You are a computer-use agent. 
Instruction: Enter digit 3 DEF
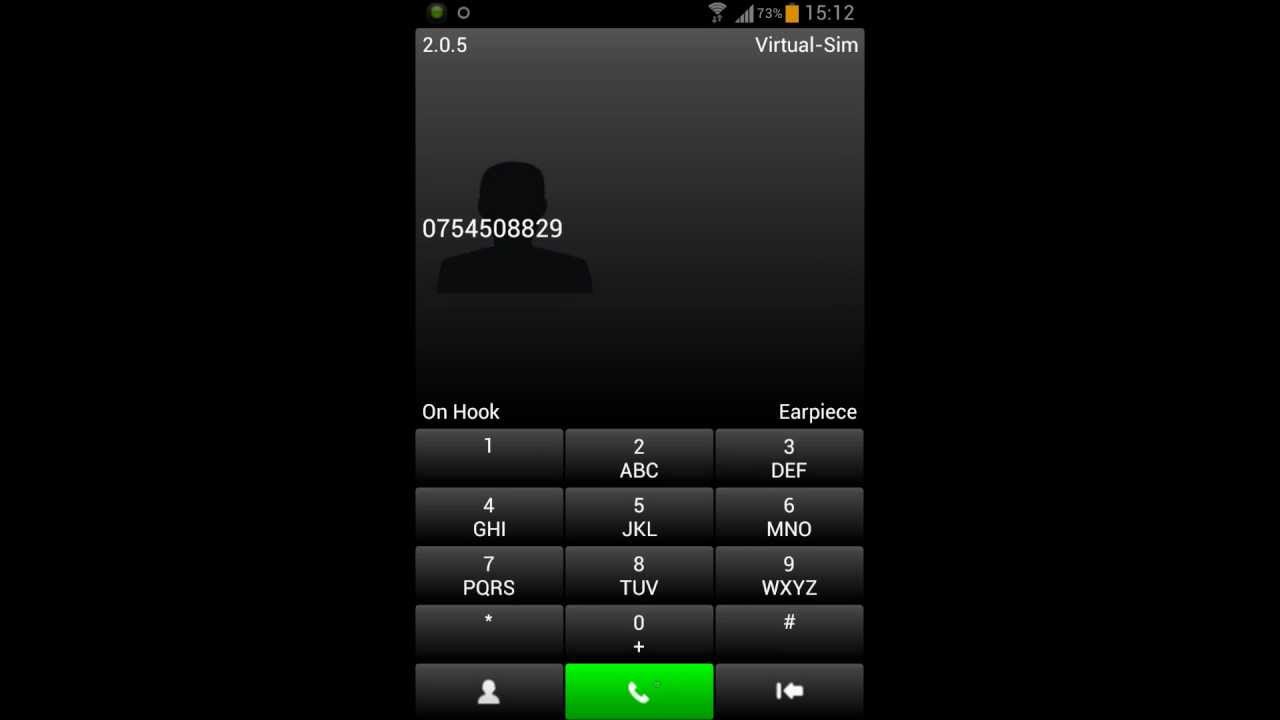[x=789, y=458]
